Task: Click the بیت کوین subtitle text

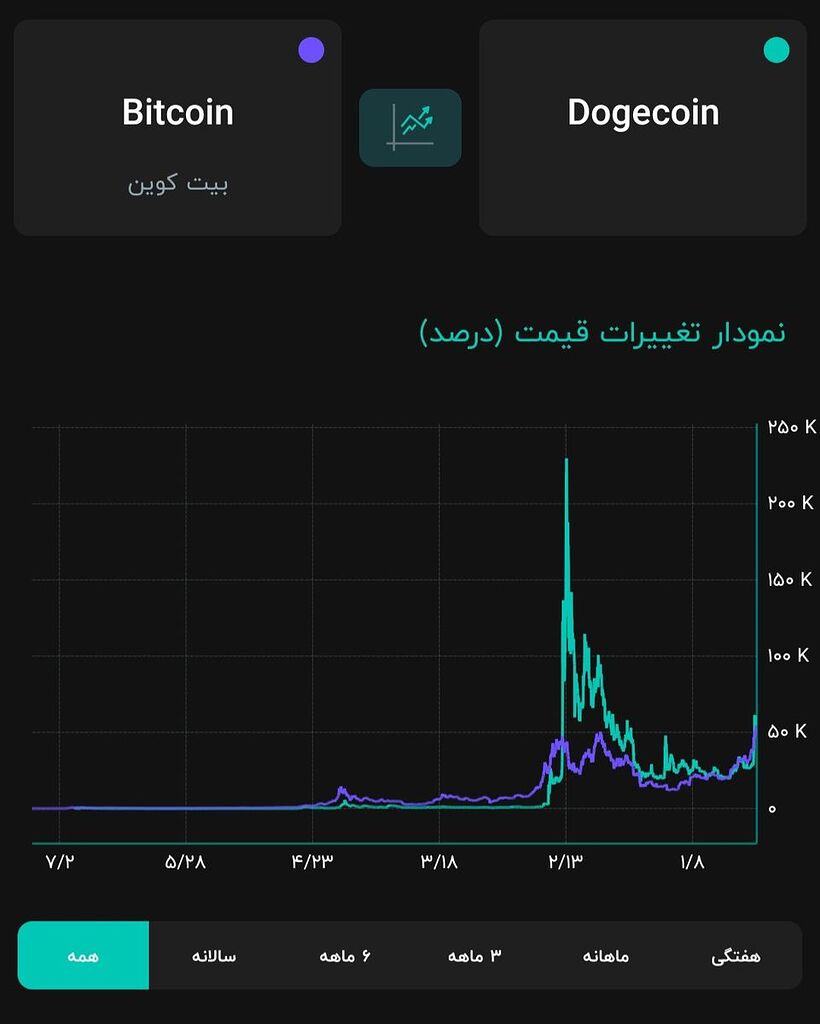Action: click(176, 183)
